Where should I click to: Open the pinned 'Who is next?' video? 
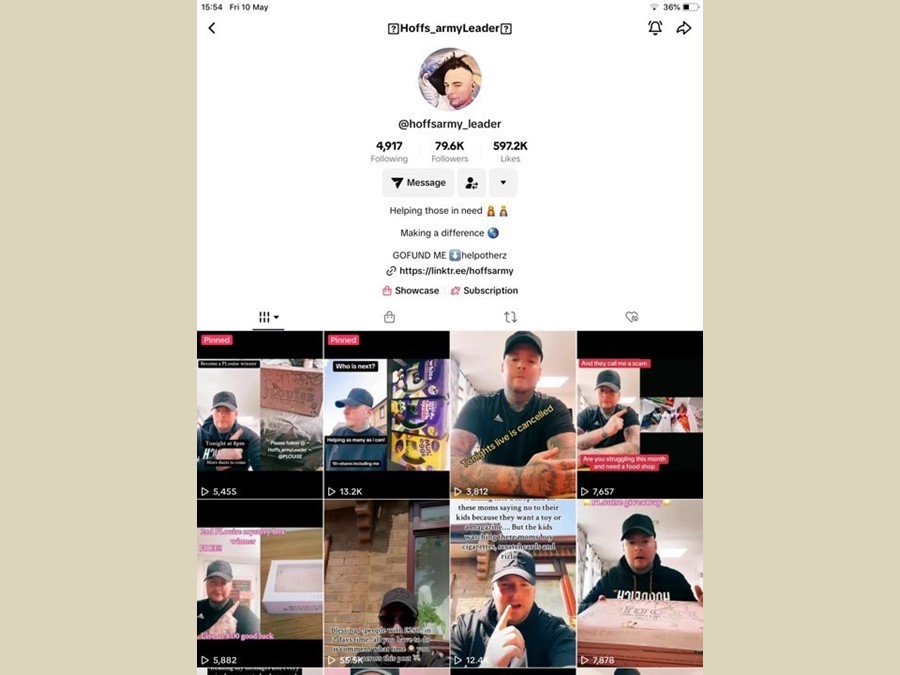pyautogui.click(x=386, y=415)
